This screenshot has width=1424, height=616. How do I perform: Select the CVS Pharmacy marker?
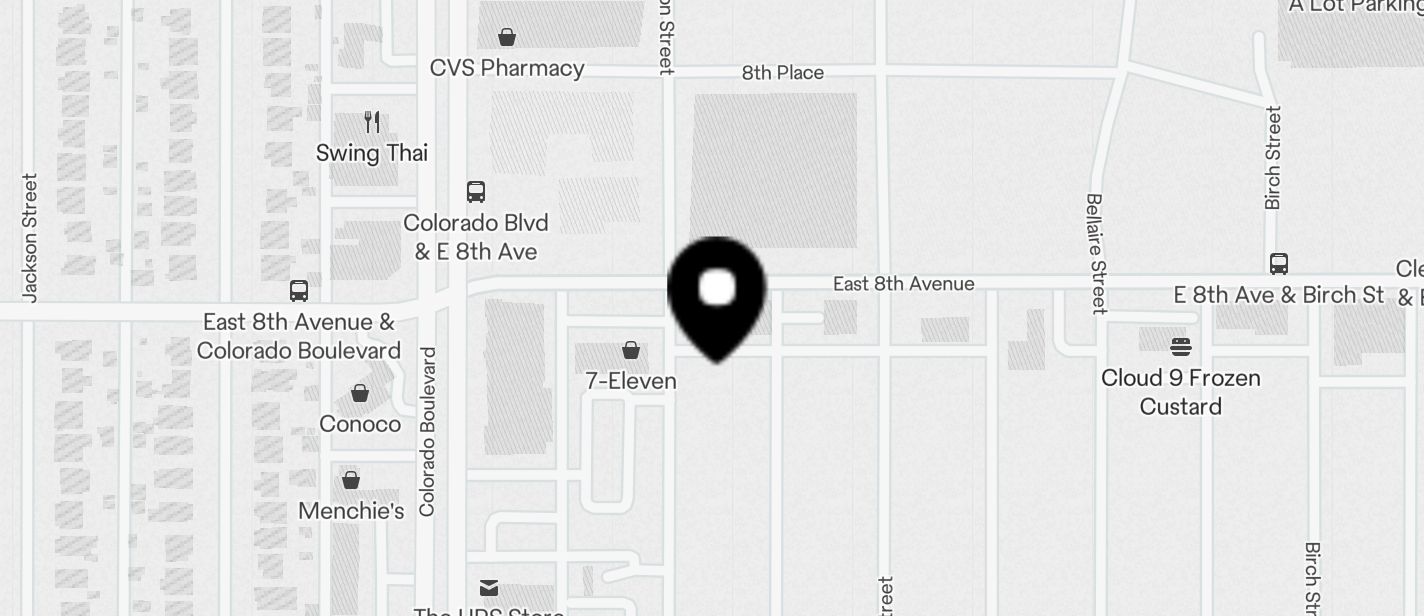(507, 39)
